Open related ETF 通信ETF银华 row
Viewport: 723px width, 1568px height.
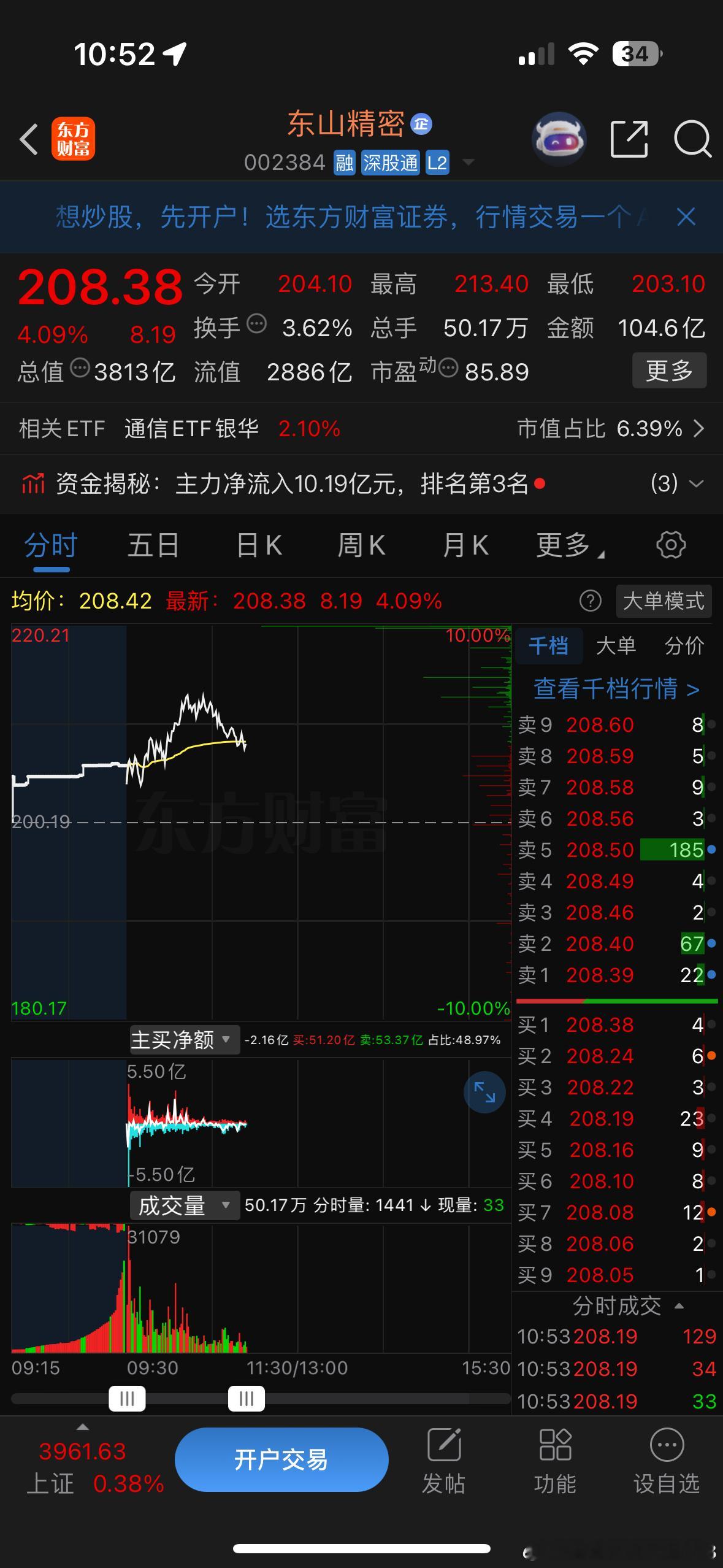coord(361,428)
